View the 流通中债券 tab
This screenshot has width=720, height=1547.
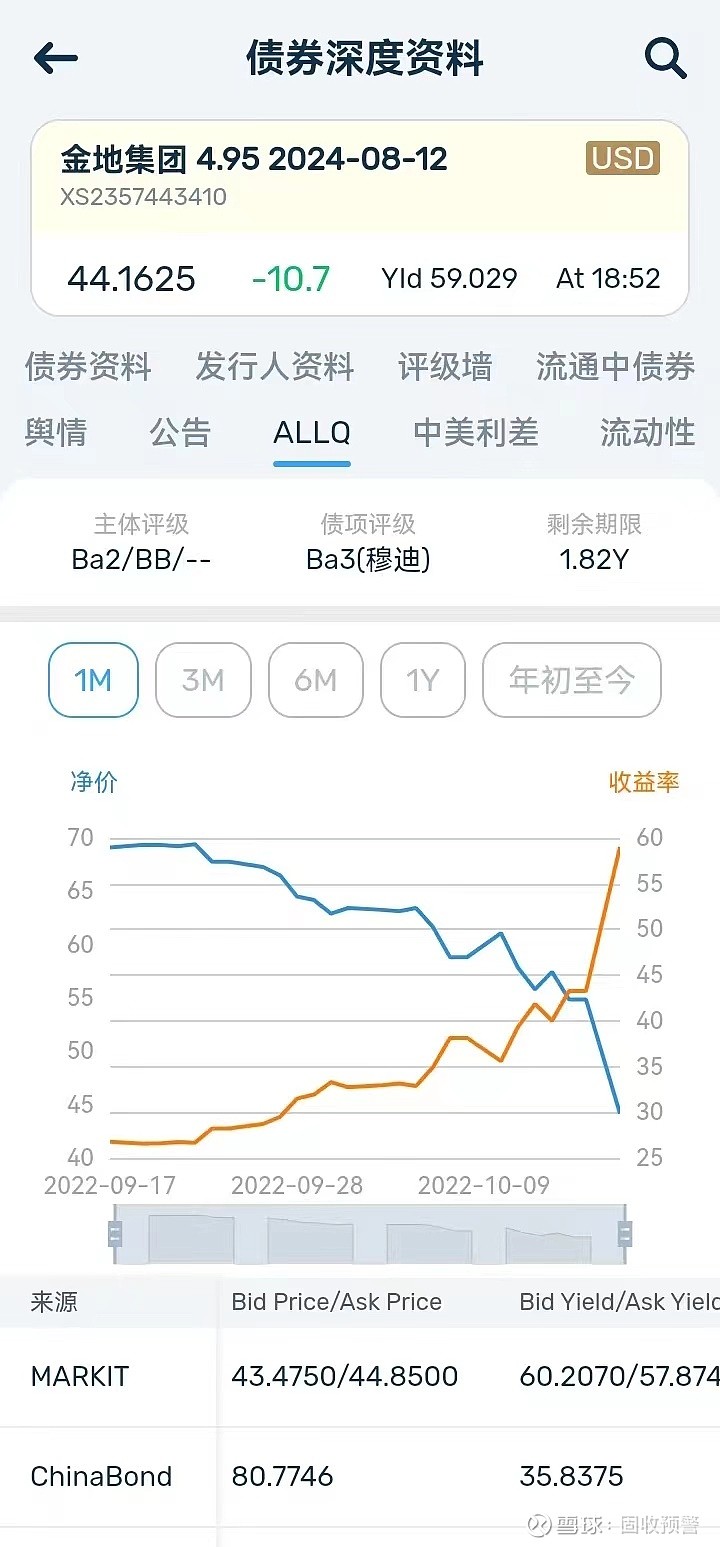[x=615, y=367]
